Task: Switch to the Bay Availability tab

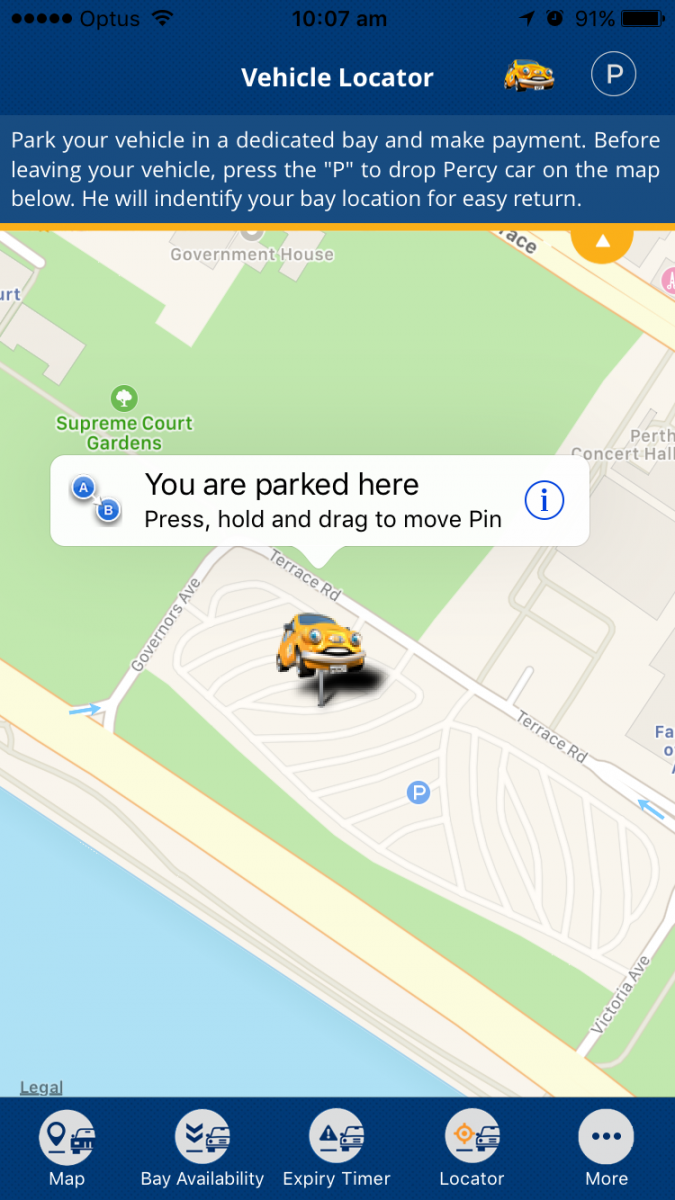Action: click(x=202, y=1150)
